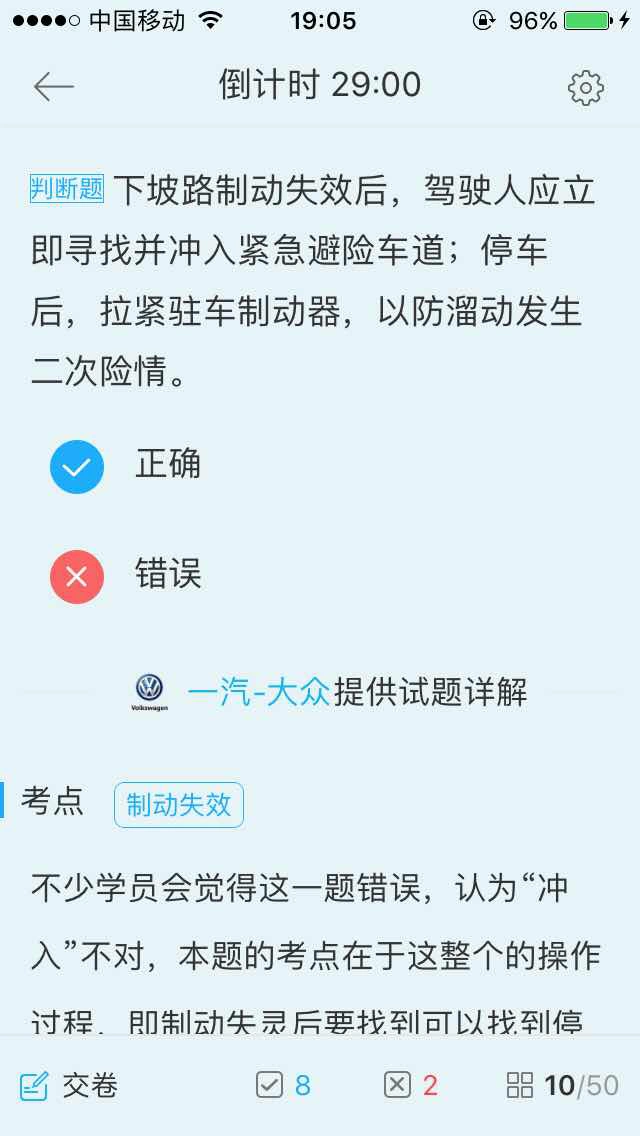Tap the 制动失效 topic chip
Viewport: 640px width, 1136px height.
point(179,805)
